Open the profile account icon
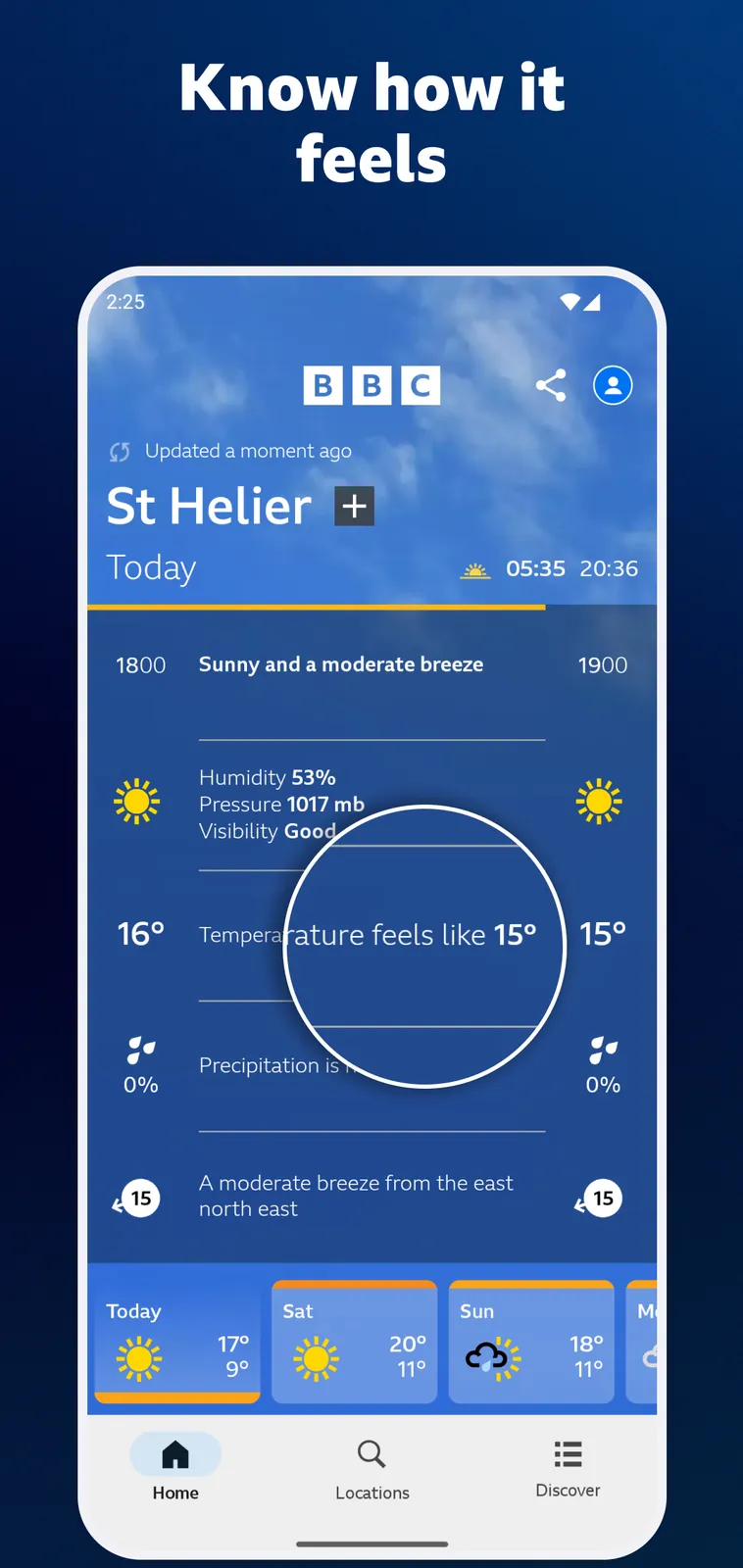This screenshot has width=743, height=1568. 613,385
